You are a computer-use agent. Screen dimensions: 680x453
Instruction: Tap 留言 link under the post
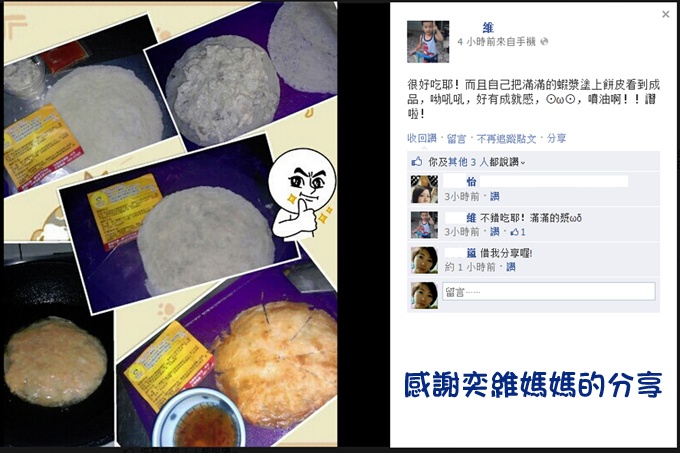coord(456,139)
